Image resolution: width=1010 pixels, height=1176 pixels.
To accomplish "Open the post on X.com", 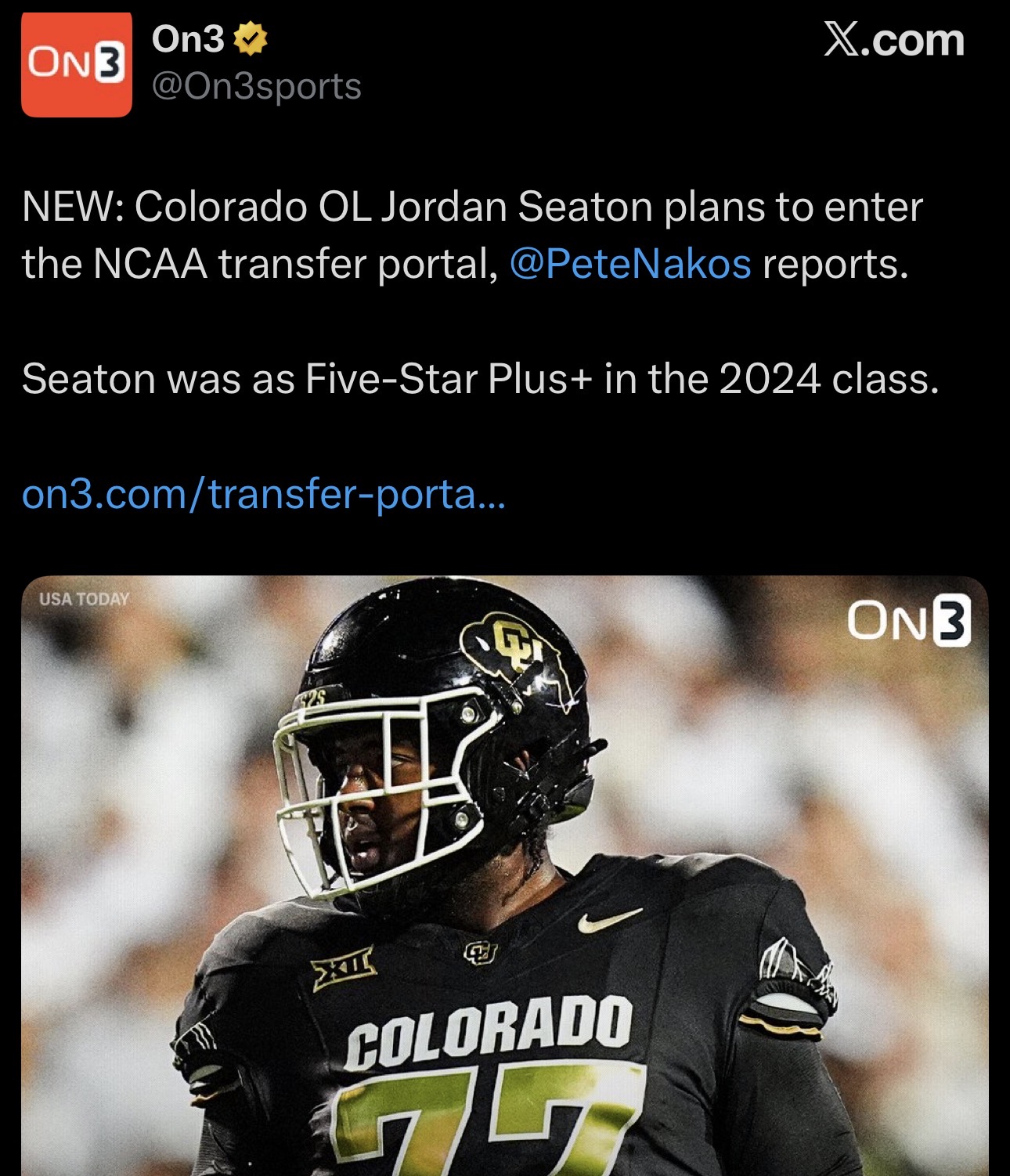I will pos(893,40).
